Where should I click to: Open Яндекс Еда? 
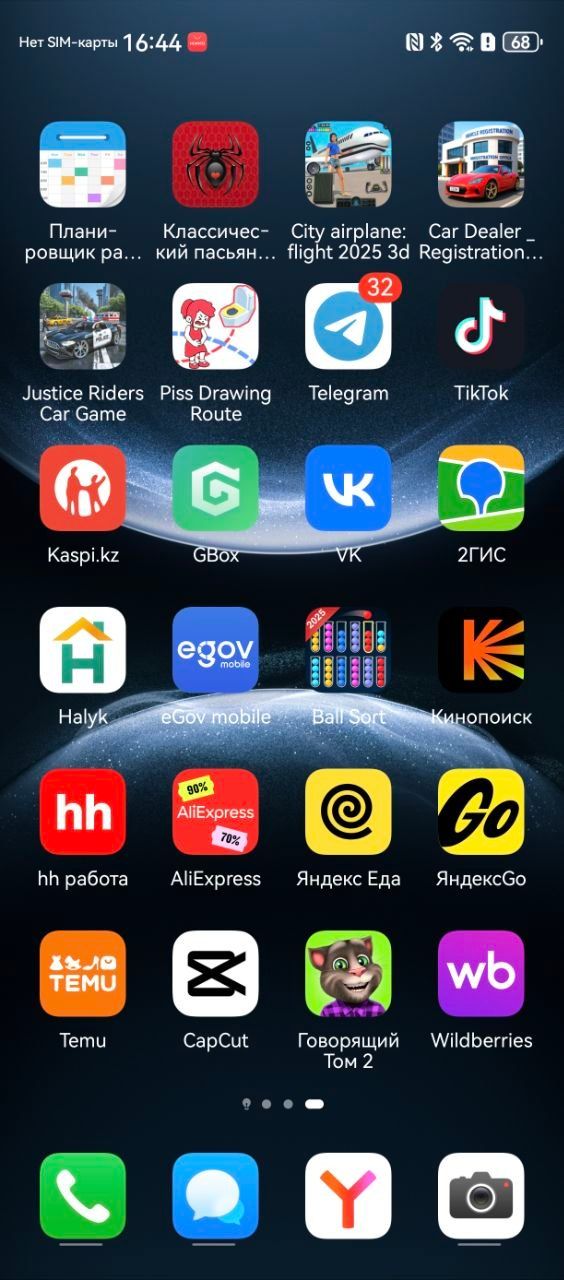pyautogui.click(x=348, y=812)
